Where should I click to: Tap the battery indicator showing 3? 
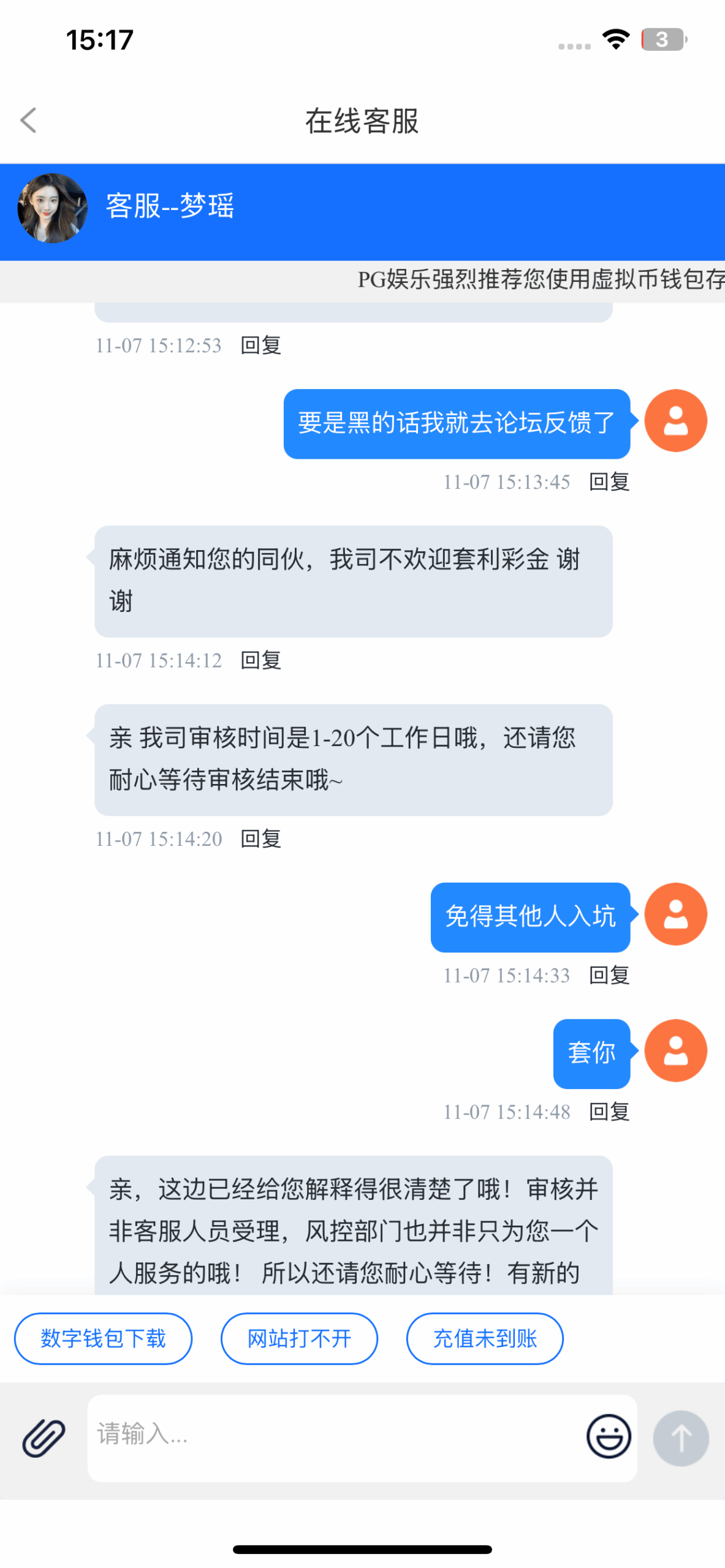click(662, 39)
